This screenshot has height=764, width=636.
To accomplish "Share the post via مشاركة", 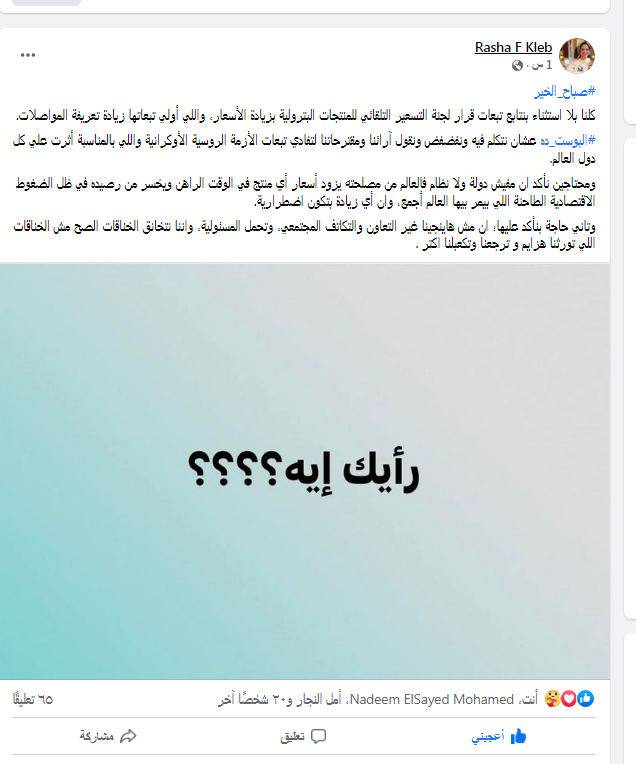I will 108,736.
